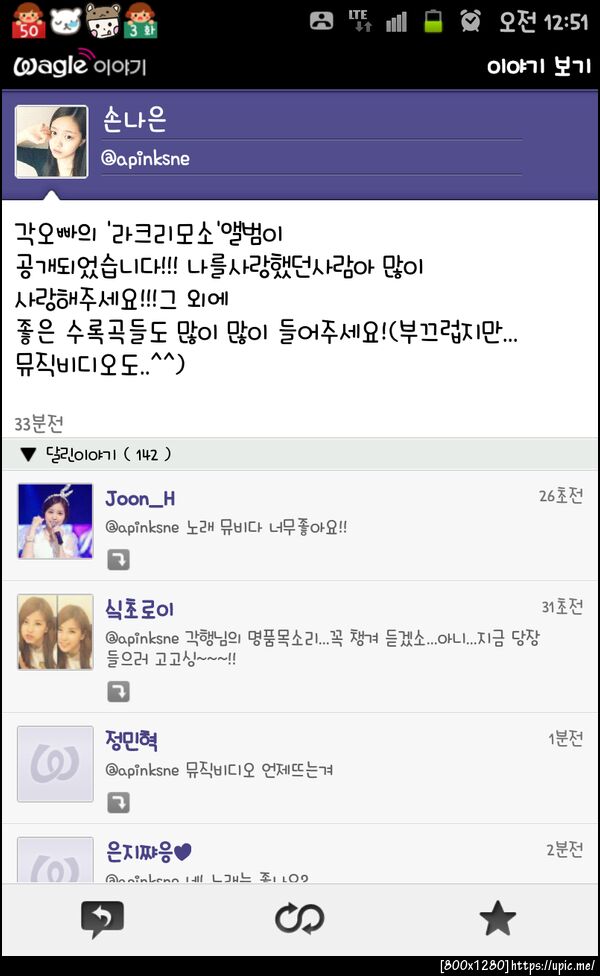600x976 pixels.
Task: Mark this story as favorite with the star
Action: point(497,919)
